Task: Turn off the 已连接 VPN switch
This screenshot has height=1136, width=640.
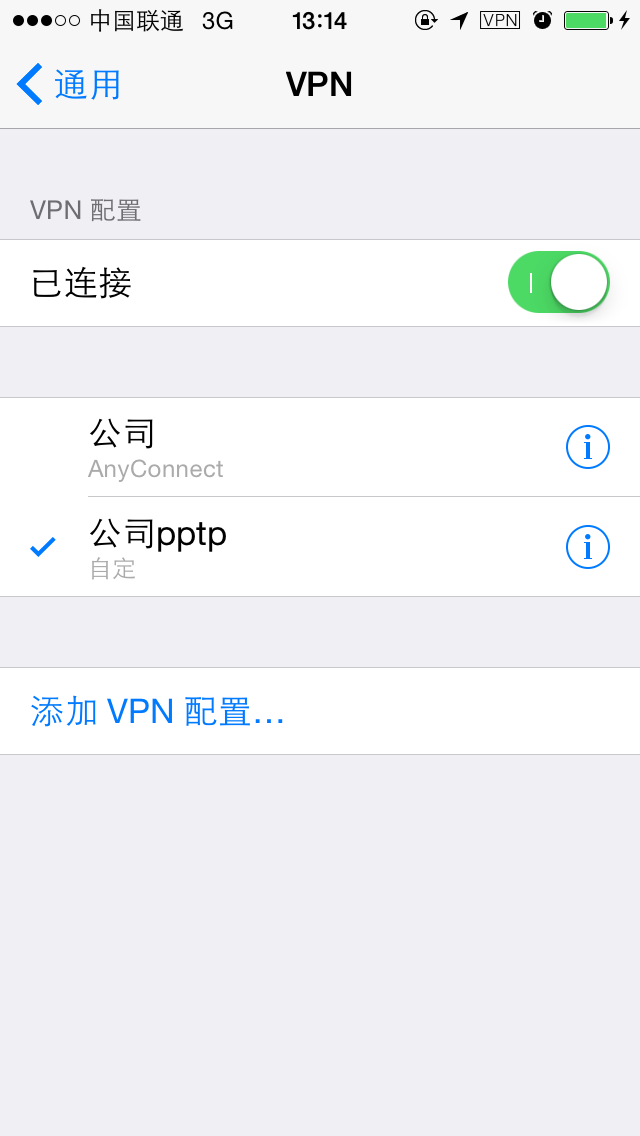Action: coord(559,283)
